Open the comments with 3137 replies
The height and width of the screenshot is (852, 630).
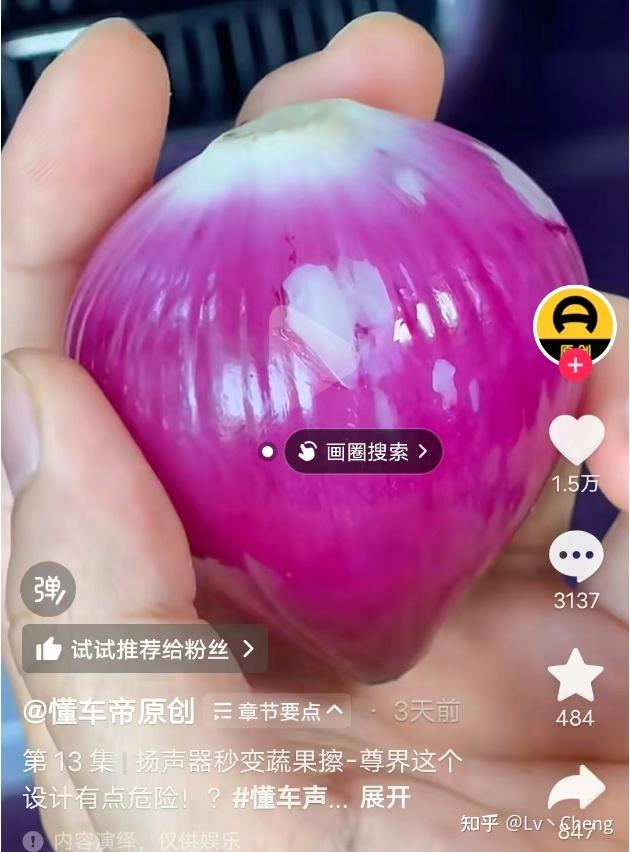tap(576, 556)
